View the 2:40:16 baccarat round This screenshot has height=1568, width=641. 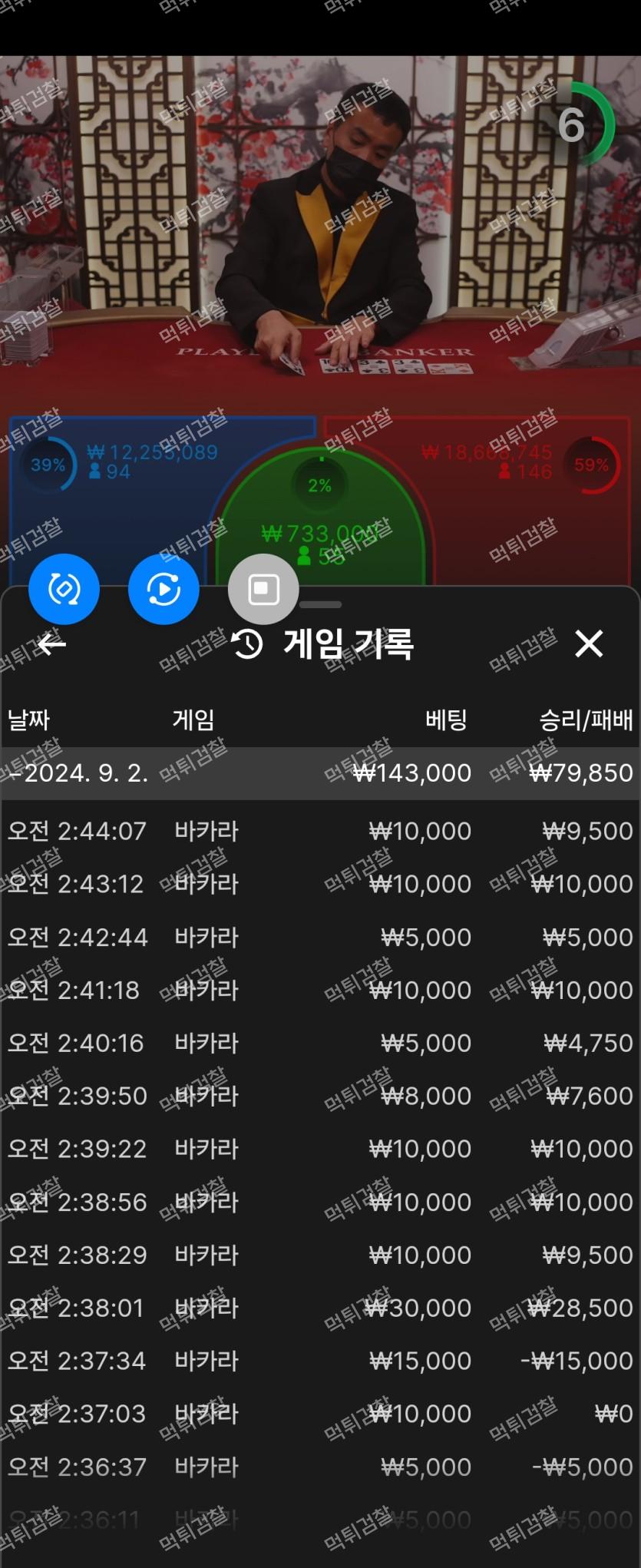tap(319, 1043)
